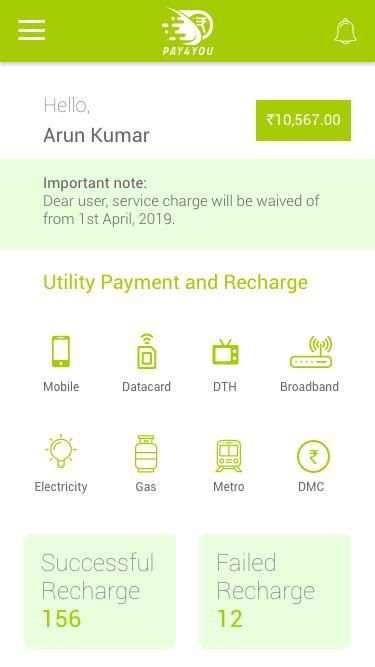Image resolution: width=375 pixels, height=667 pixels.
Task: Pay Electricity bill
Action: (x=61, y=464)
